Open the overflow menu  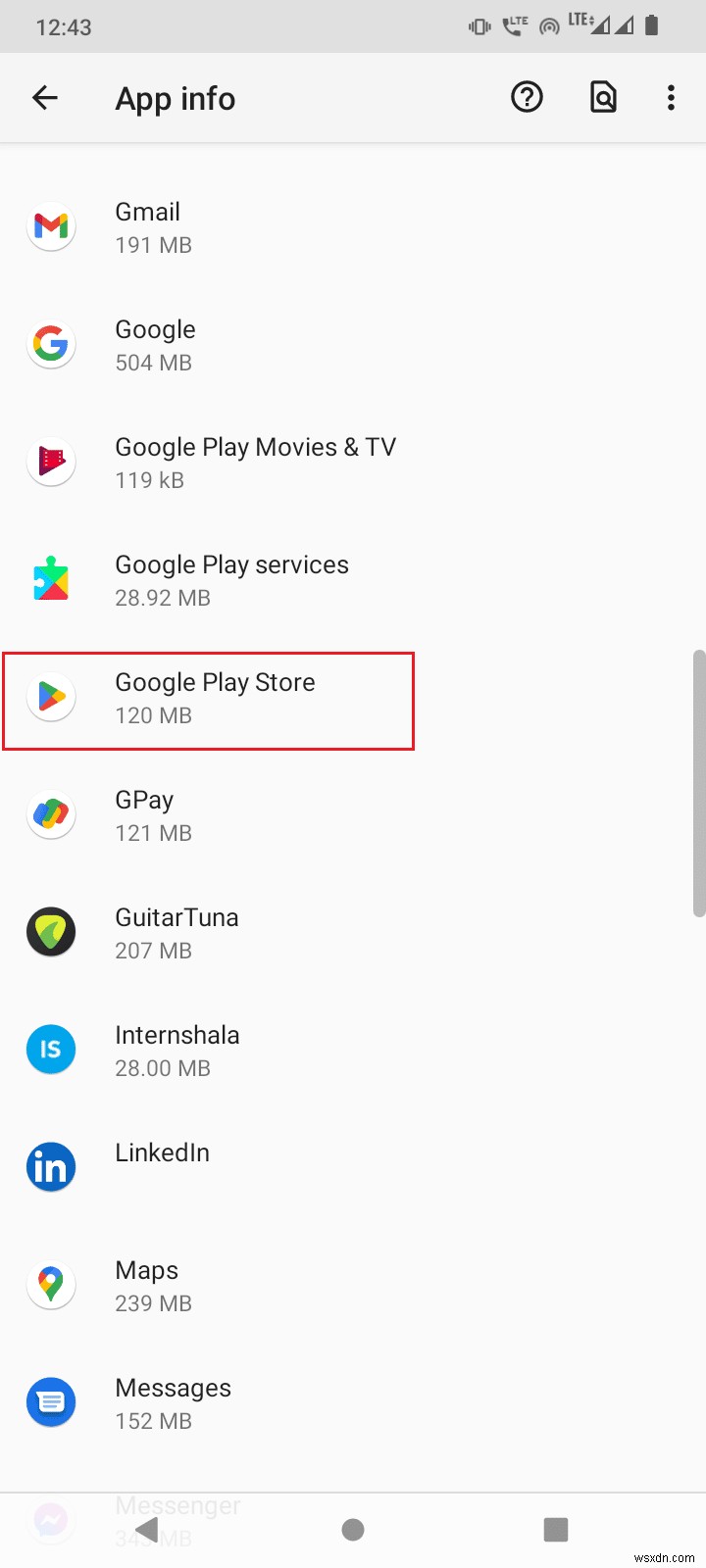[x=671, y=98]
